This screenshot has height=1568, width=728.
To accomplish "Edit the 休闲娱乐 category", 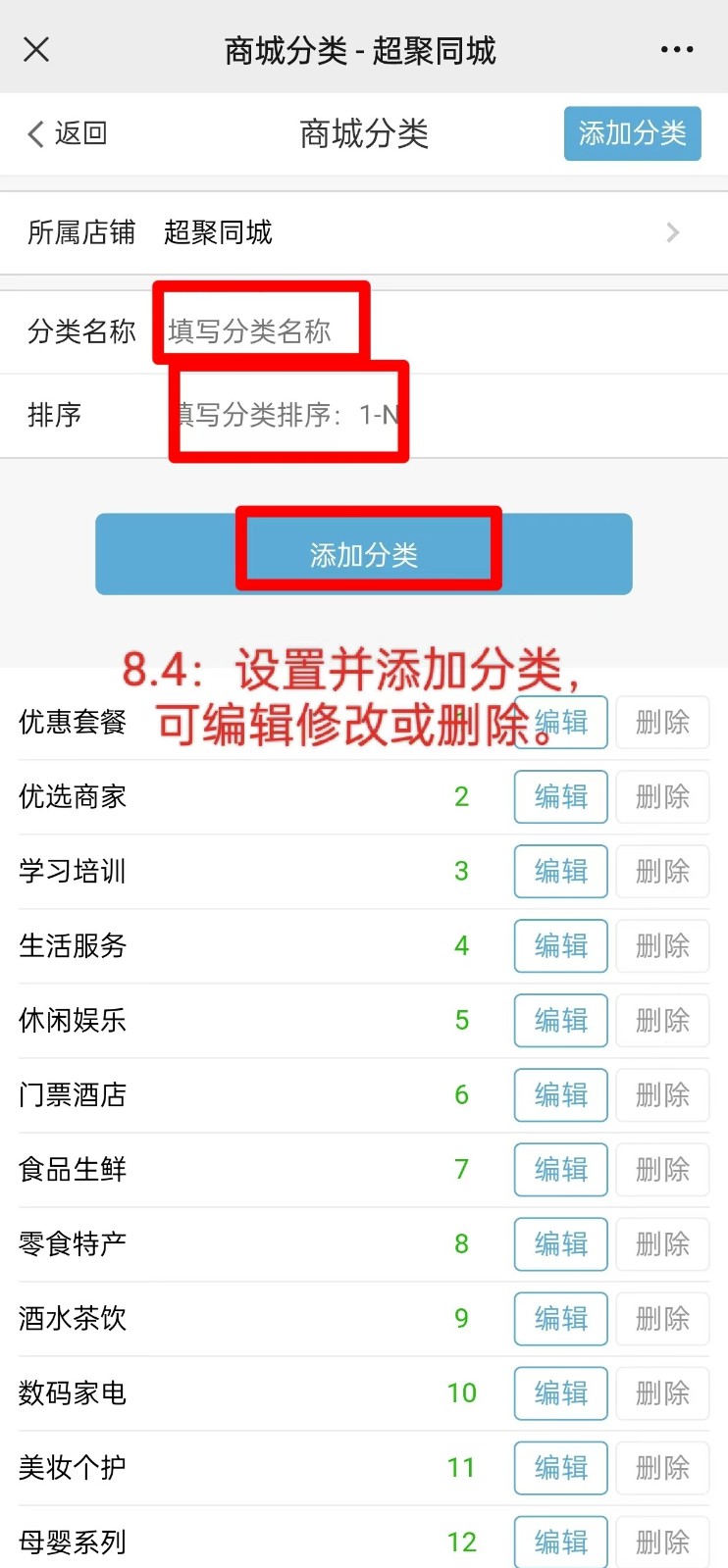I will 560,1020.
